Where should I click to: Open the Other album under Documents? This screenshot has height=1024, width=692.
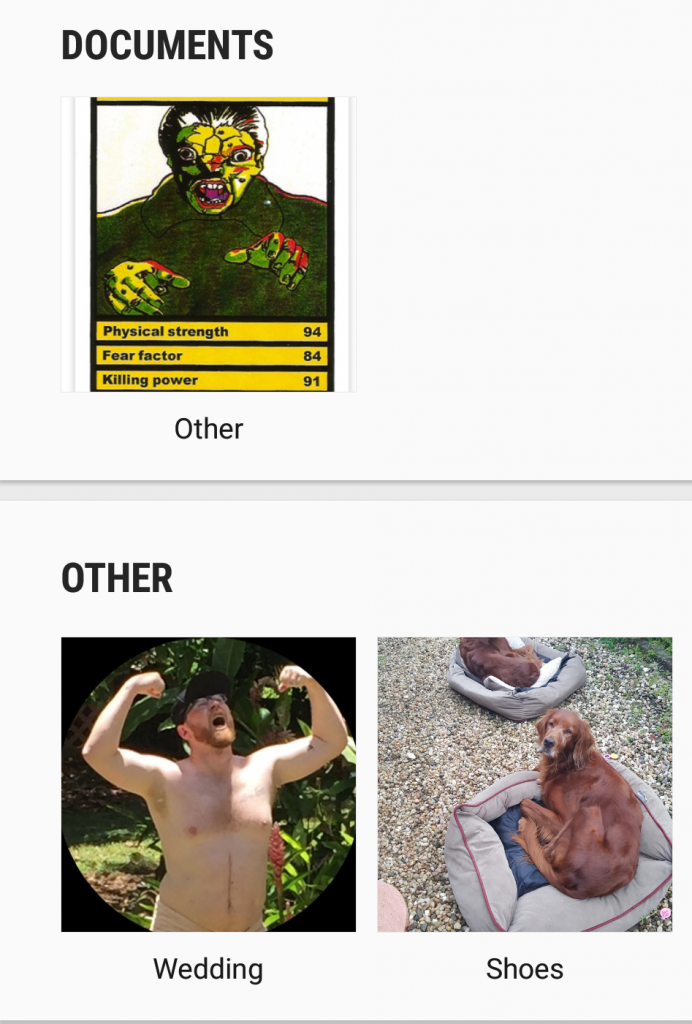point(208,245)
